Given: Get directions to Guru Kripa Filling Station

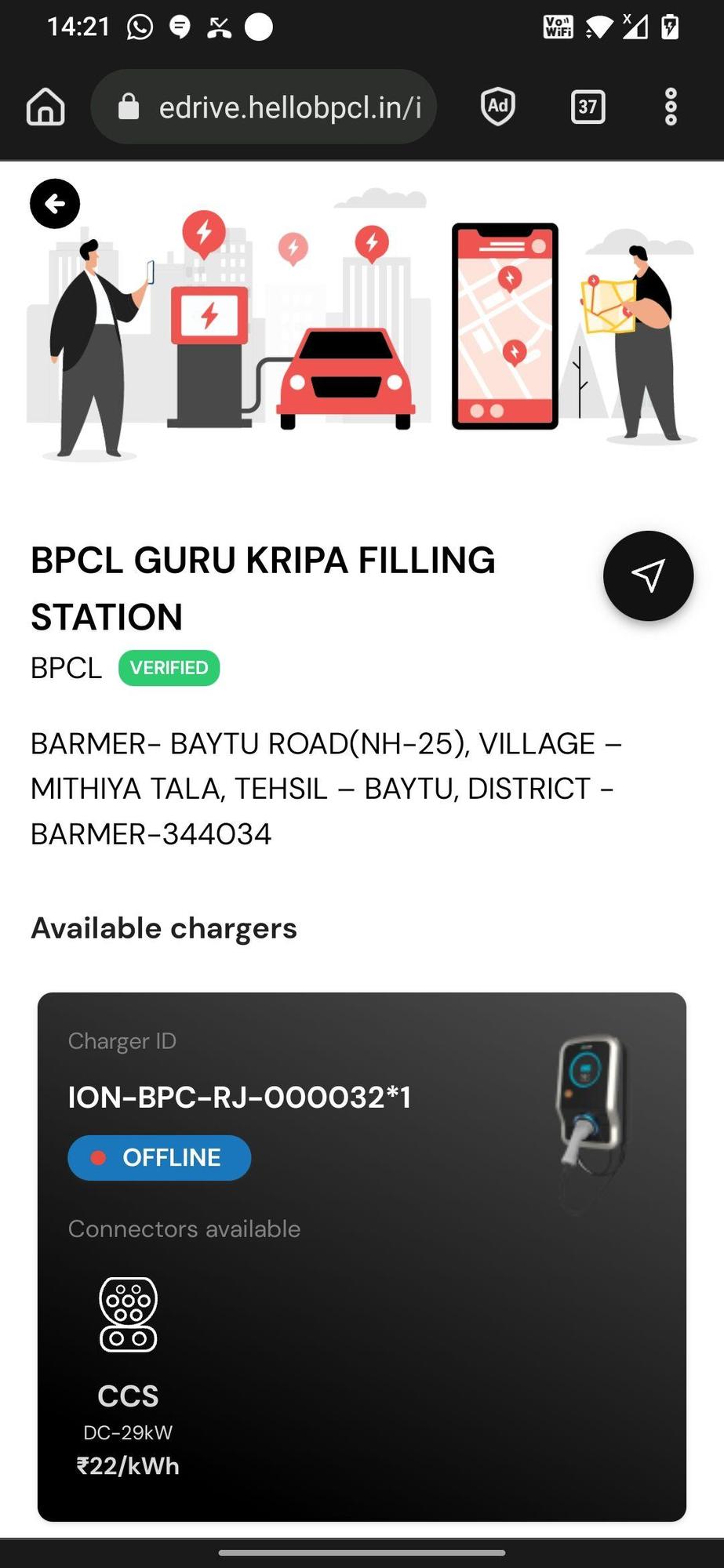Looking at the screenshot, I should [x=648, y=575].
